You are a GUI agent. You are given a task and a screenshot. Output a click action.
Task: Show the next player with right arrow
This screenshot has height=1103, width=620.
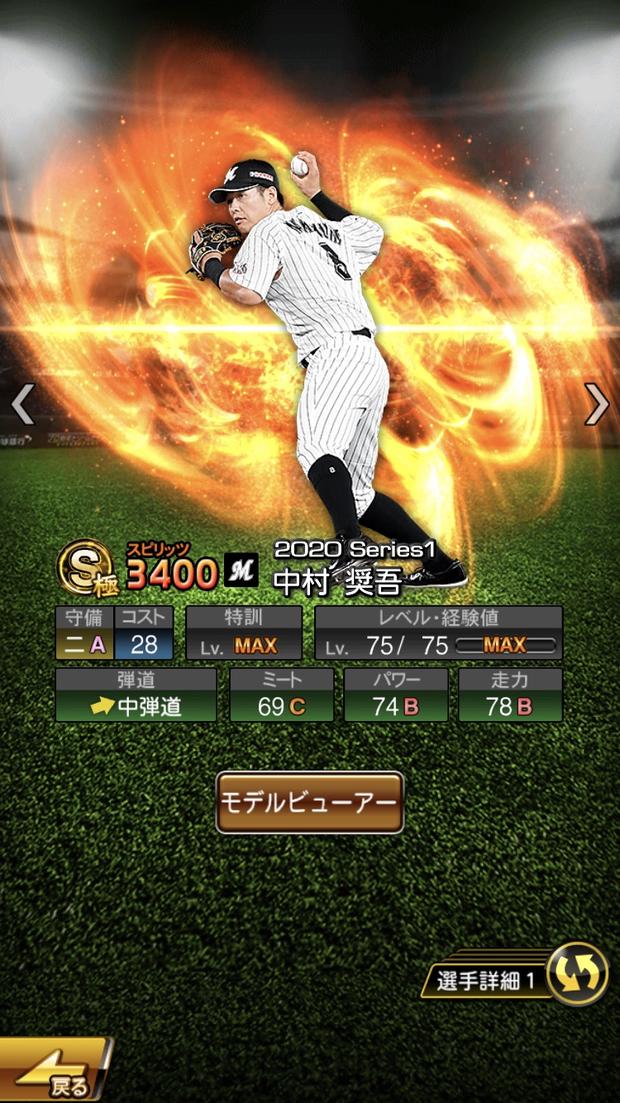[596, 405]
